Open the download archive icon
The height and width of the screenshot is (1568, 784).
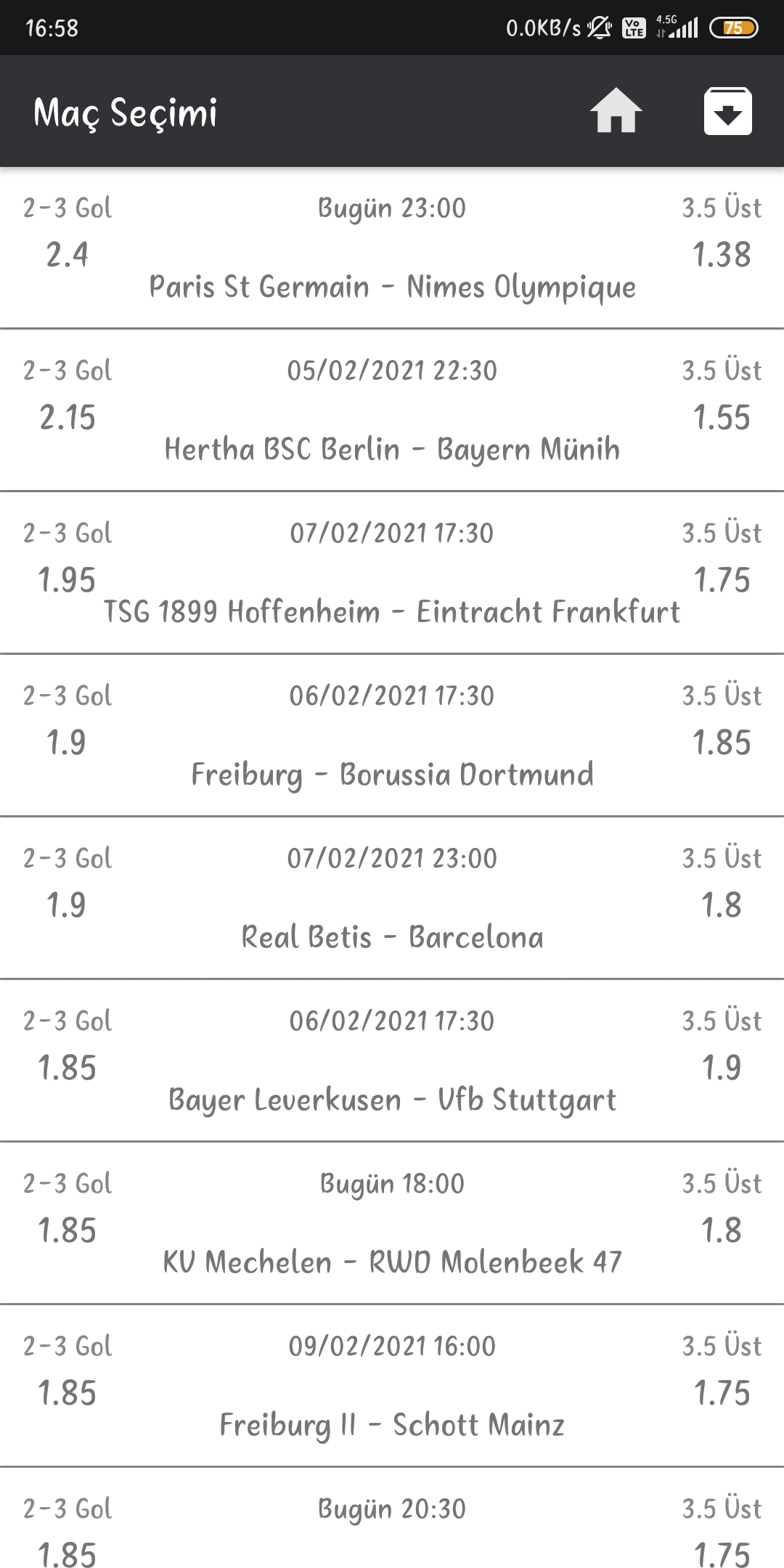click(x=727, y=111)
